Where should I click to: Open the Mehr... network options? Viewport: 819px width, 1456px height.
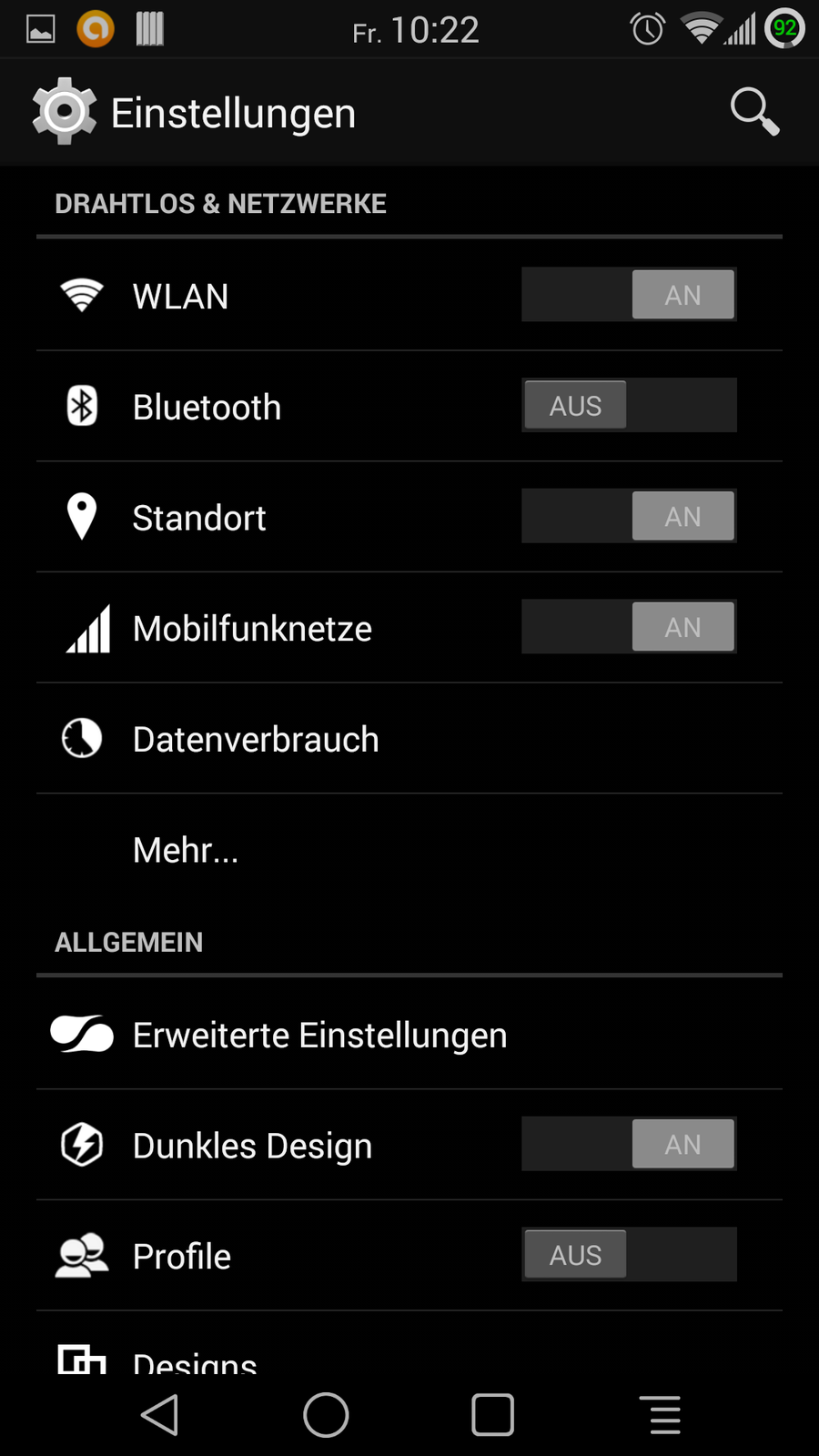click(x=186, y=850)
